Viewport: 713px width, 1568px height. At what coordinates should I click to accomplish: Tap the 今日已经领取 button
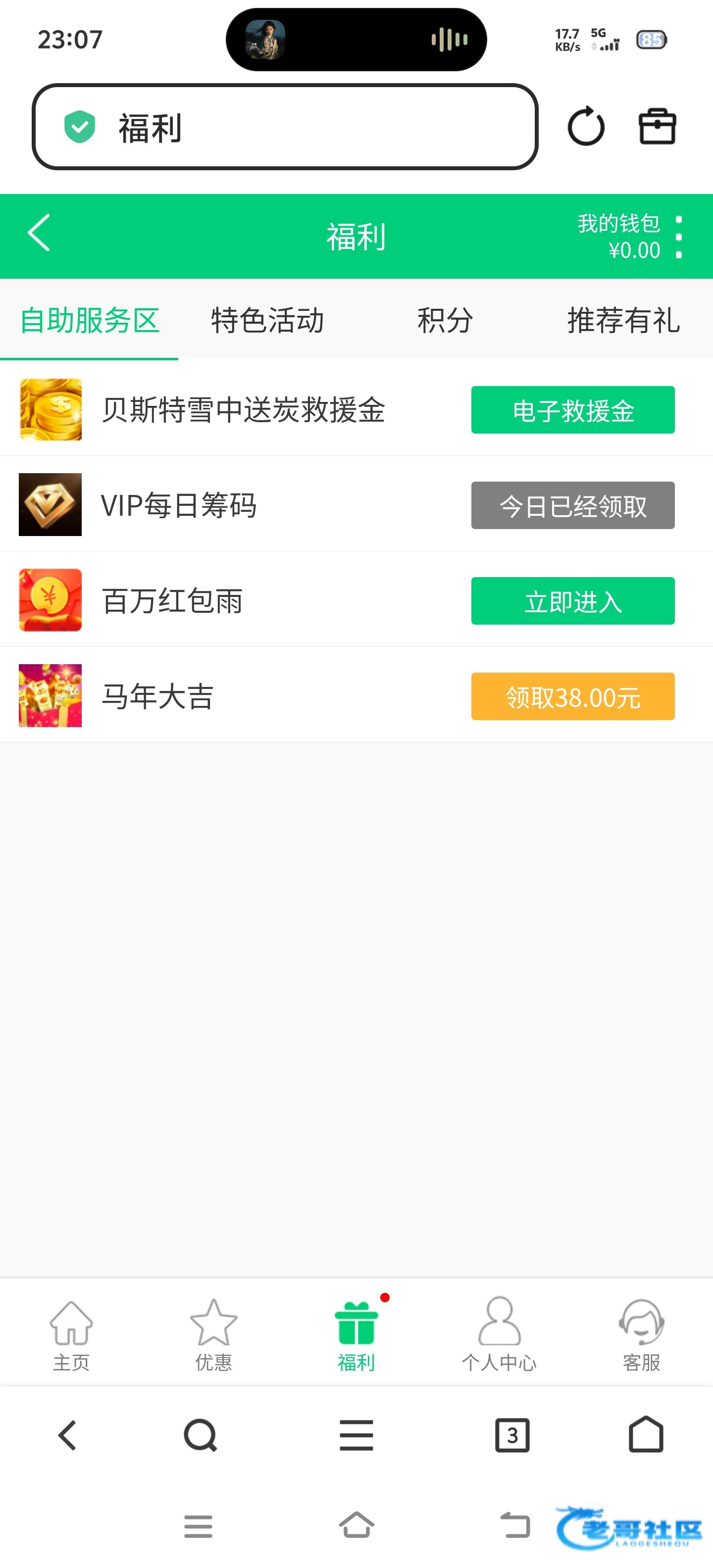pos(572,505)
